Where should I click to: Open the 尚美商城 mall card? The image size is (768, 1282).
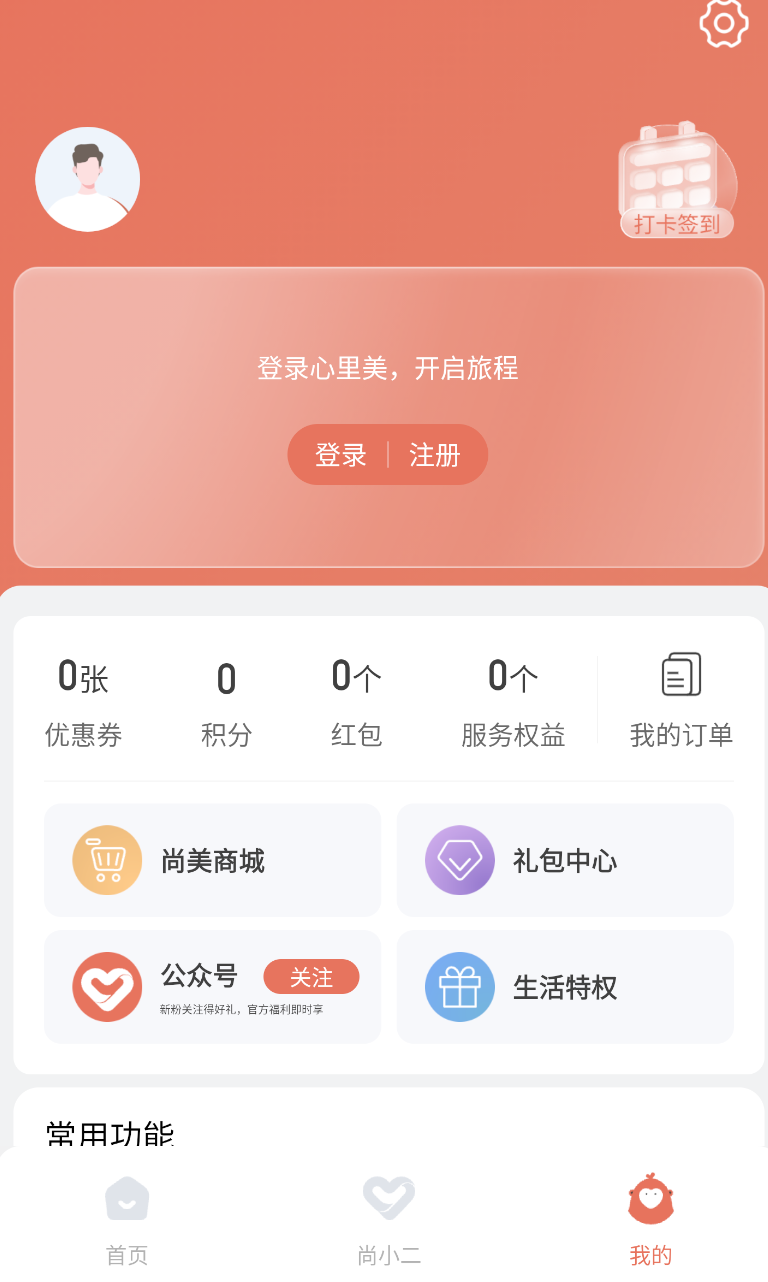pyautogui.click(x=213, y=860)
